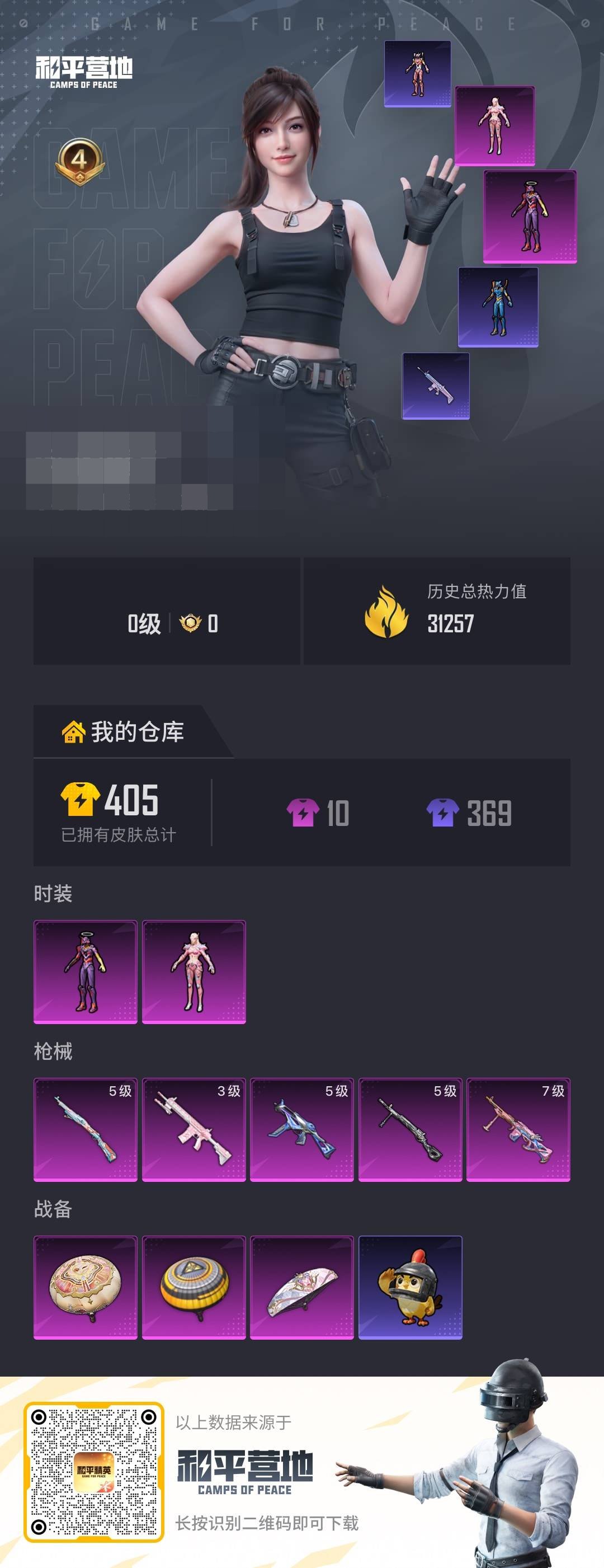Image resolution: width=604 pixels, height=1568 pixels.
Task: Select the purple t-shirt icon showing 369
Action: coord(442,813)
